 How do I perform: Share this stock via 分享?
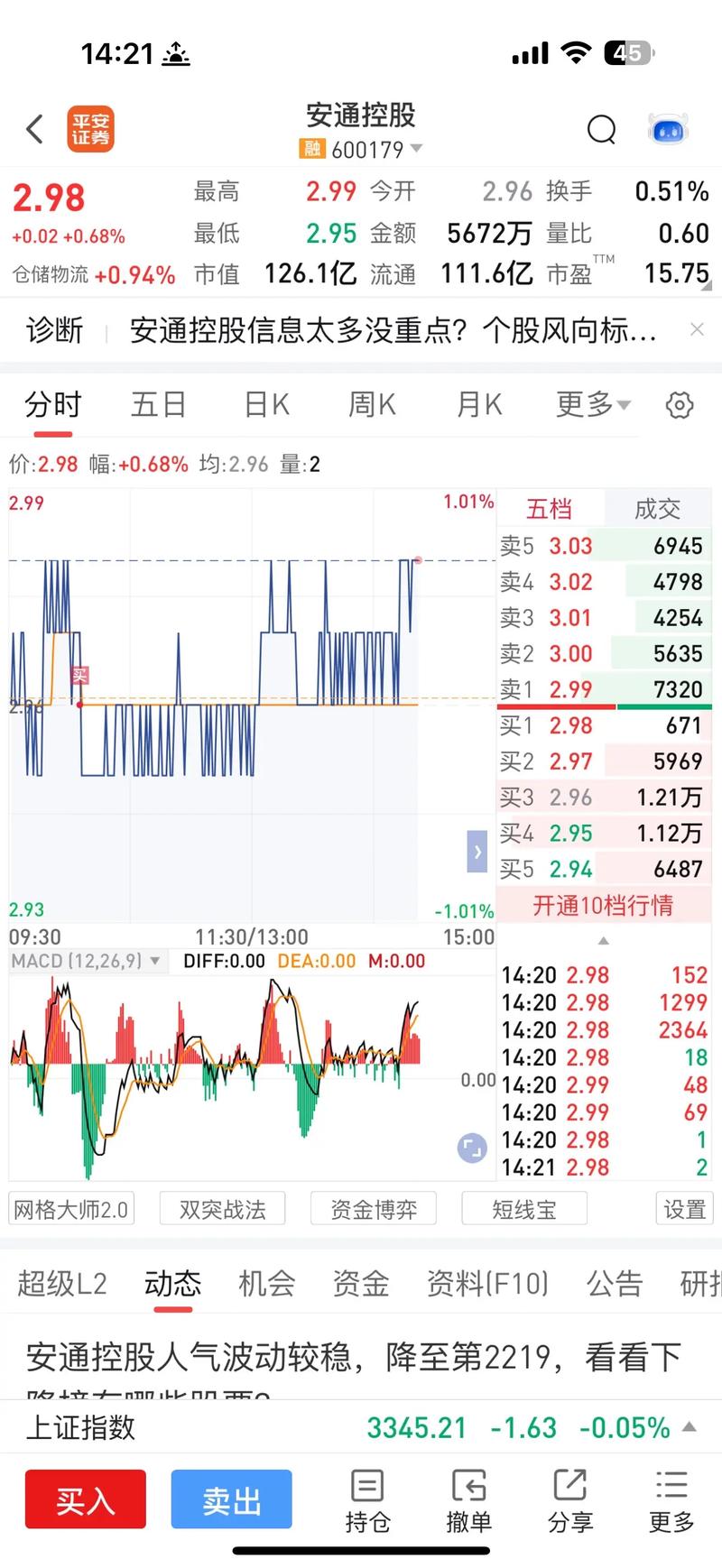coord(570,1499)
